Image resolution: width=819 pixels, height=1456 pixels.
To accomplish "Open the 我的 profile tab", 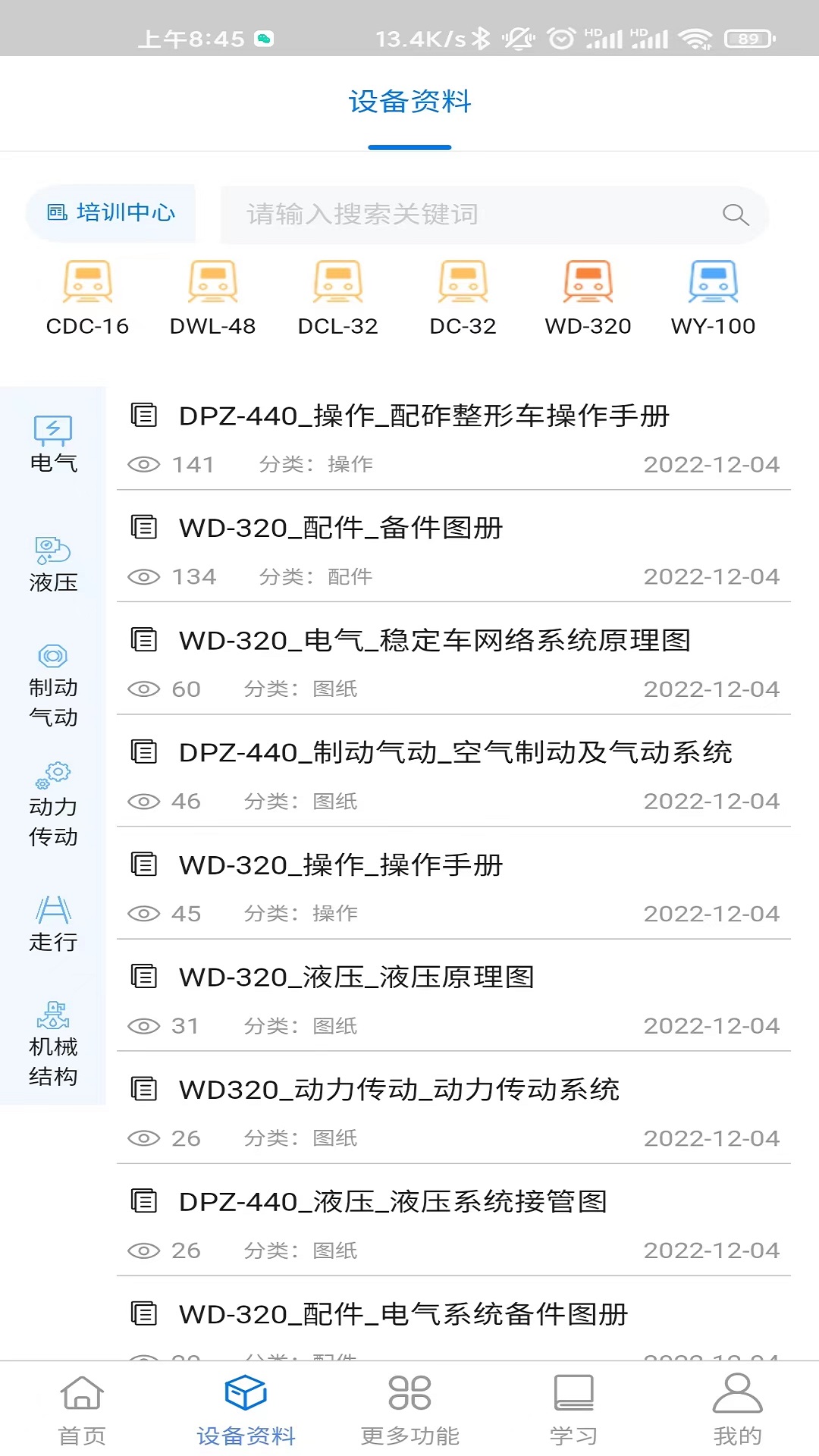I will (x=737, y=1410).
